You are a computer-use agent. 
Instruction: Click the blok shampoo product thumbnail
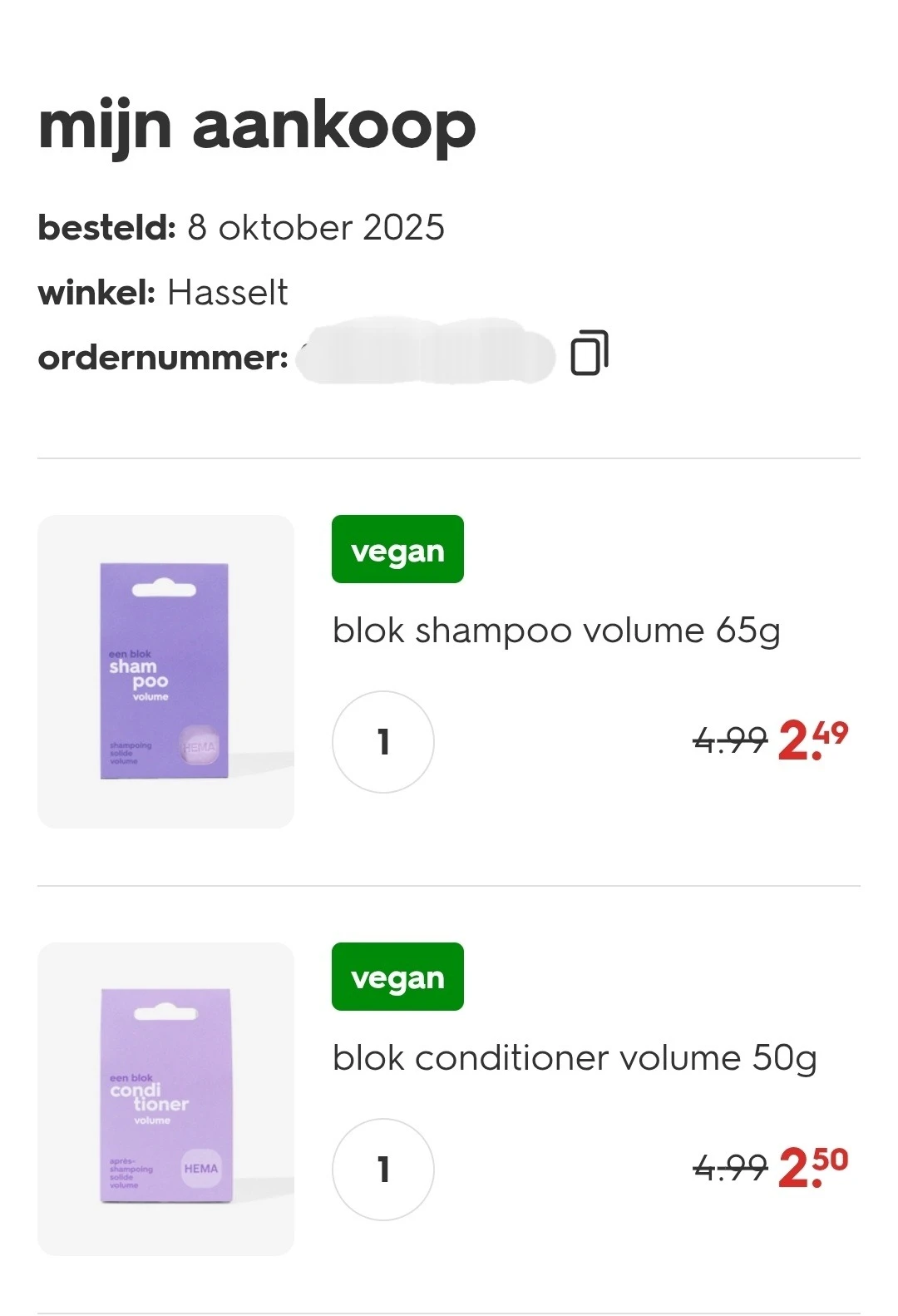[x=165, y=669]
